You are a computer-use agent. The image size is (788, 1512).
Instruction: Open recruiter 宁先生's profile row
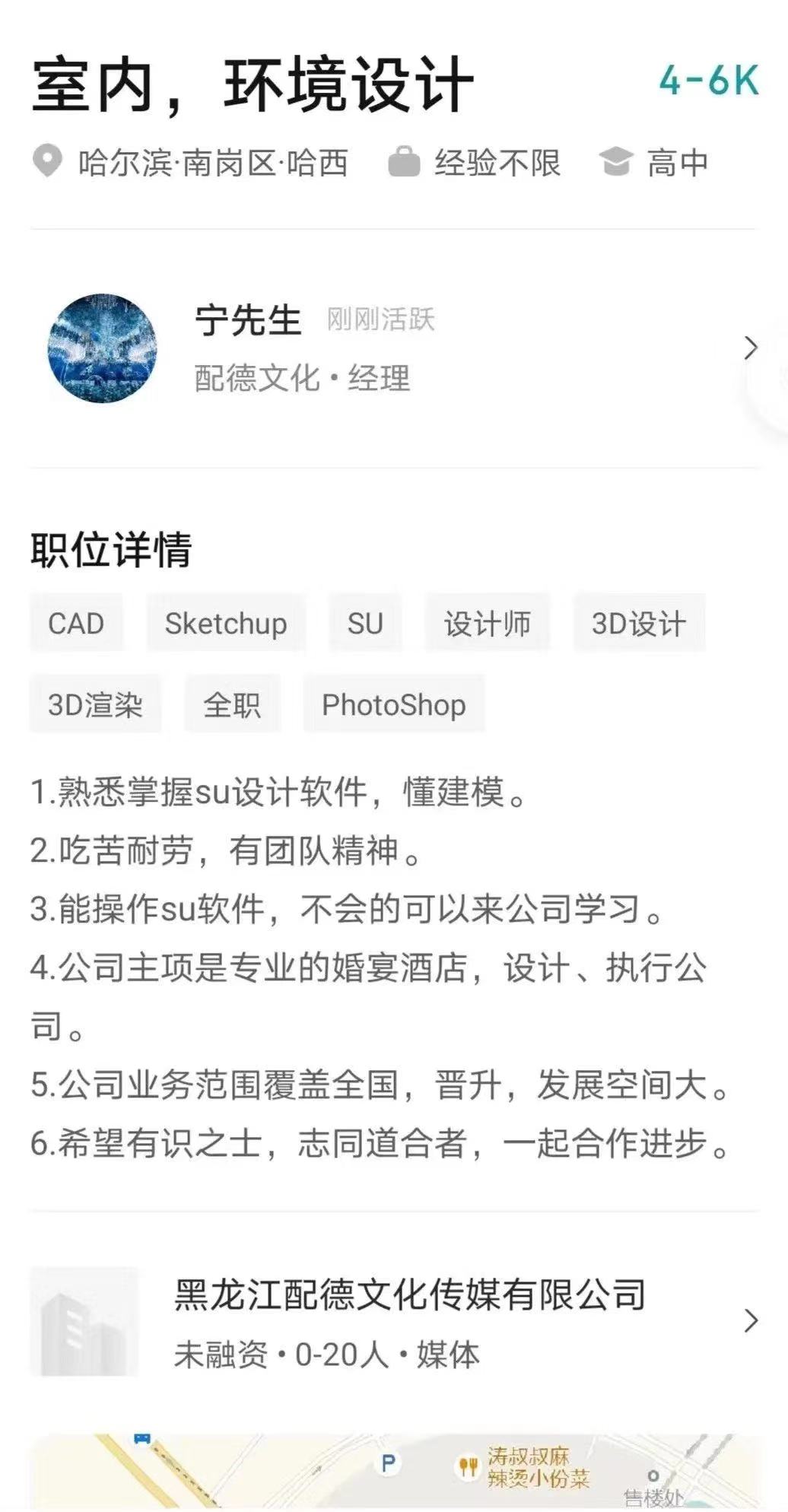[x=394, y=348]
